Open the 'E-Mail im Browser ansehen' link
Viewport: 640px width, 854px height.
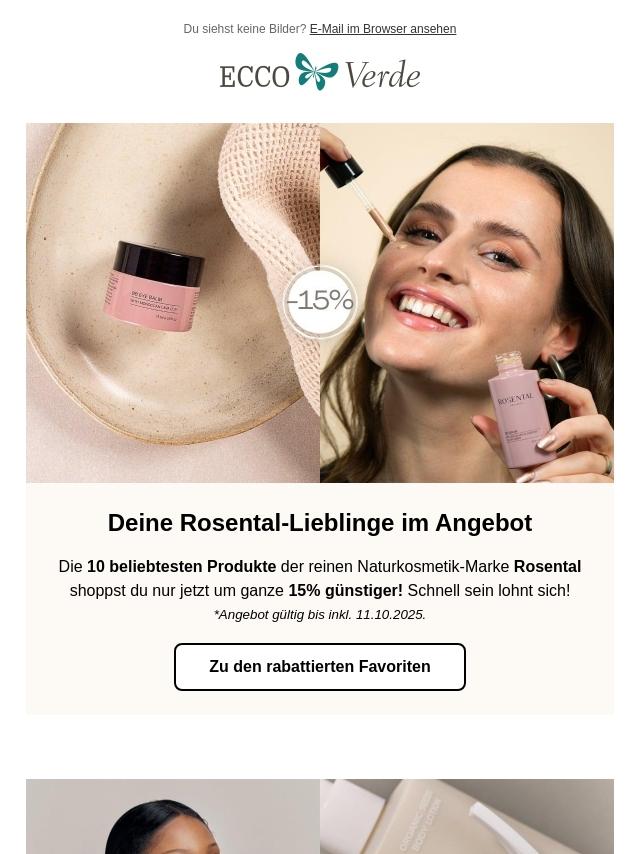click(x=382, y=29)
